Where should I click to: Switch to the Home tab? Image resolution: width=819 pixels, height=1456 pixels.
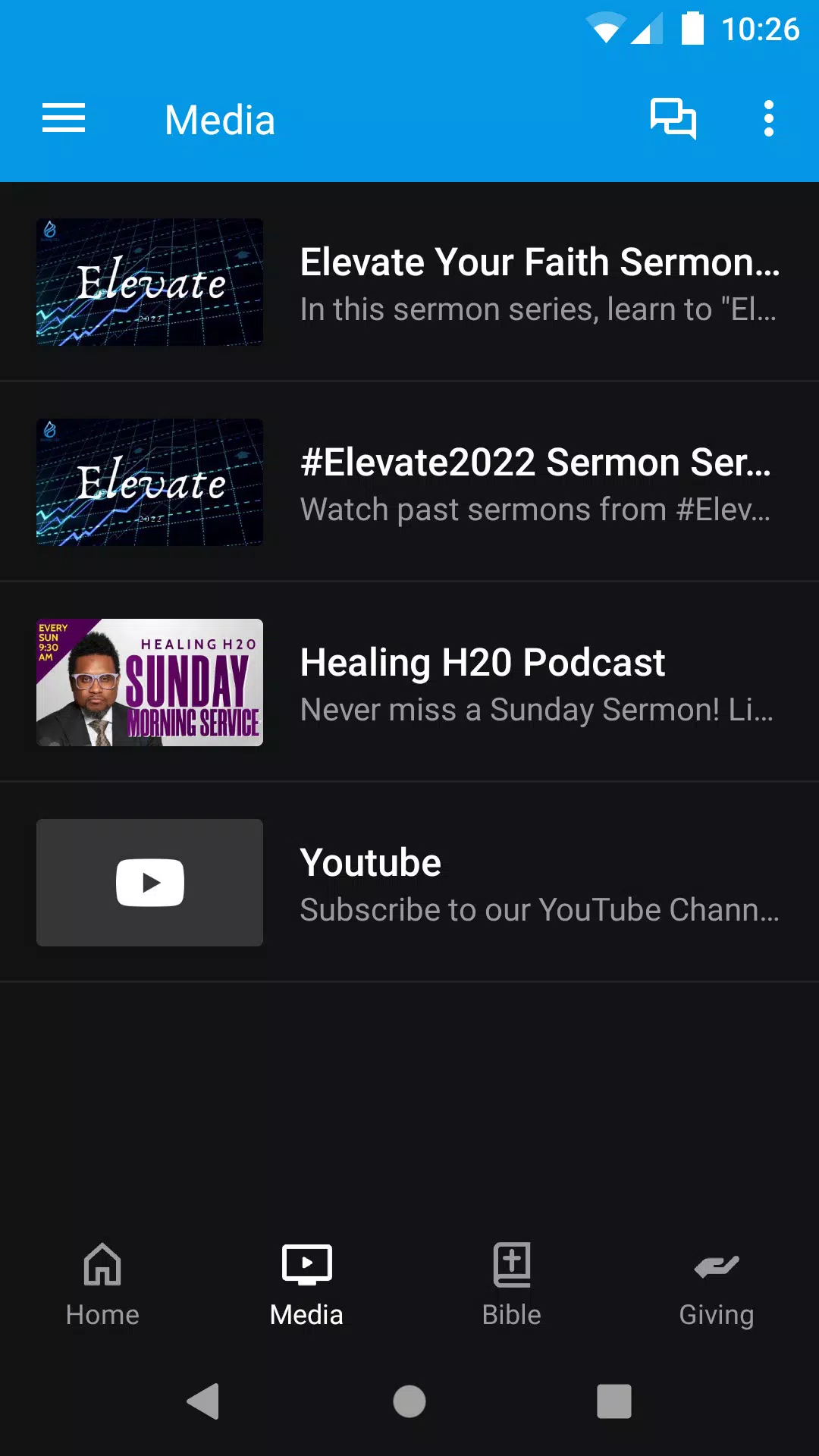[102, 1285]
